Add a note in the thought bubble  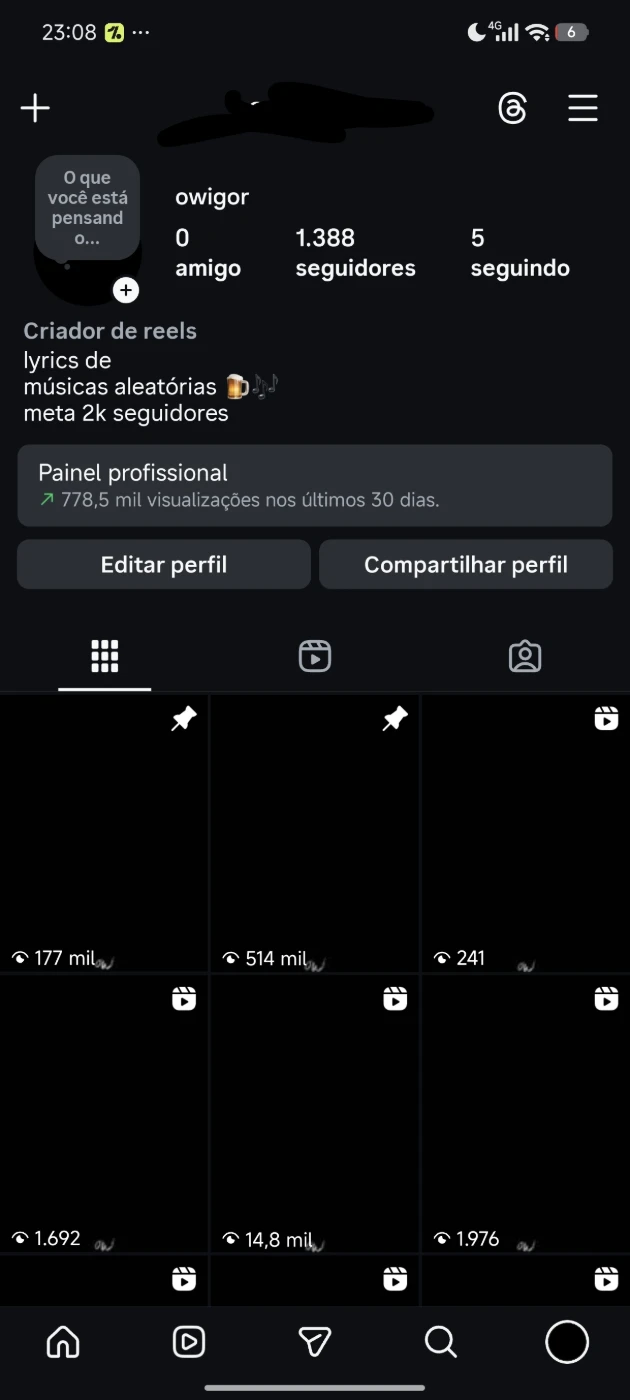pyautogui.click(x=88, y=208)
